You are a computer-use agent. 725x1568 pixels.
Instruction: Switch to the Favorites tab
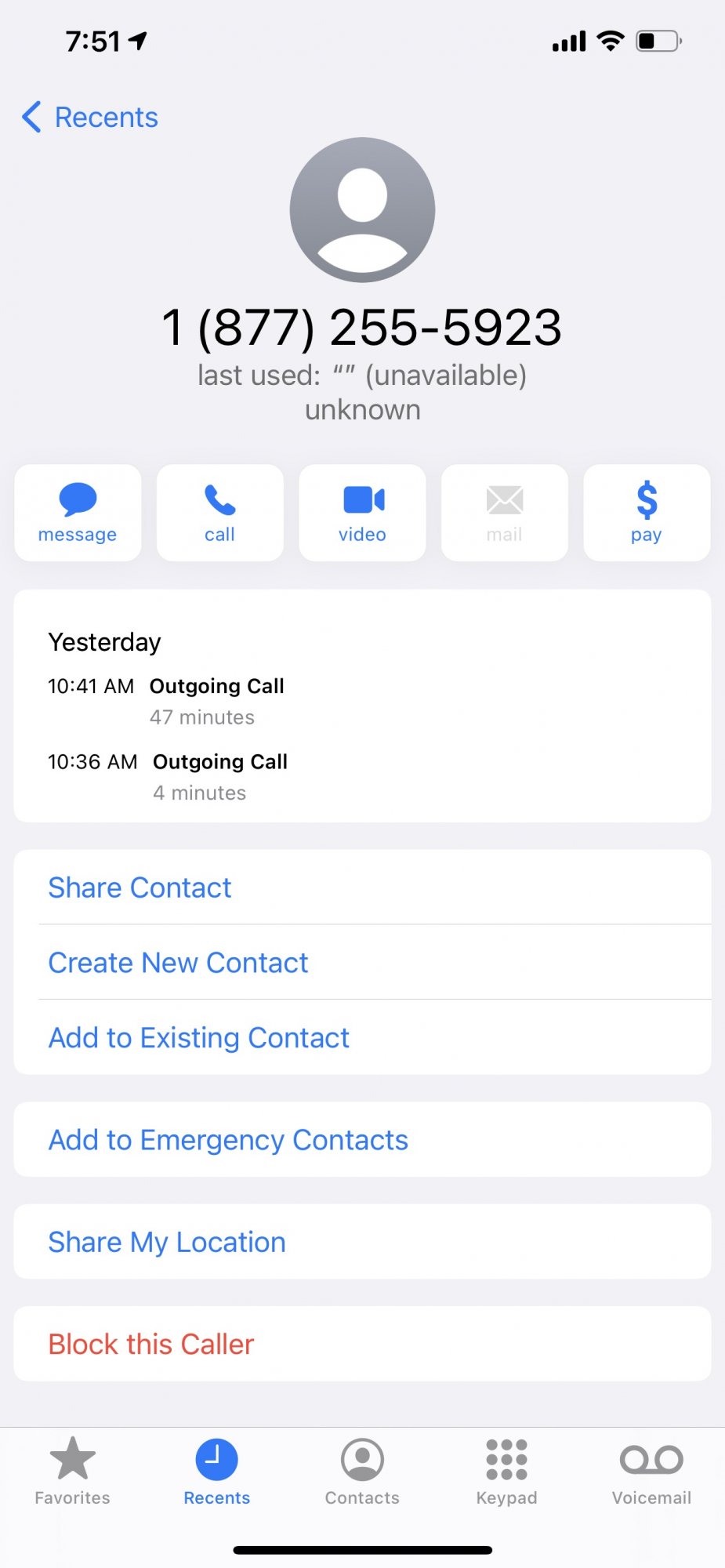pos(72,1472)
